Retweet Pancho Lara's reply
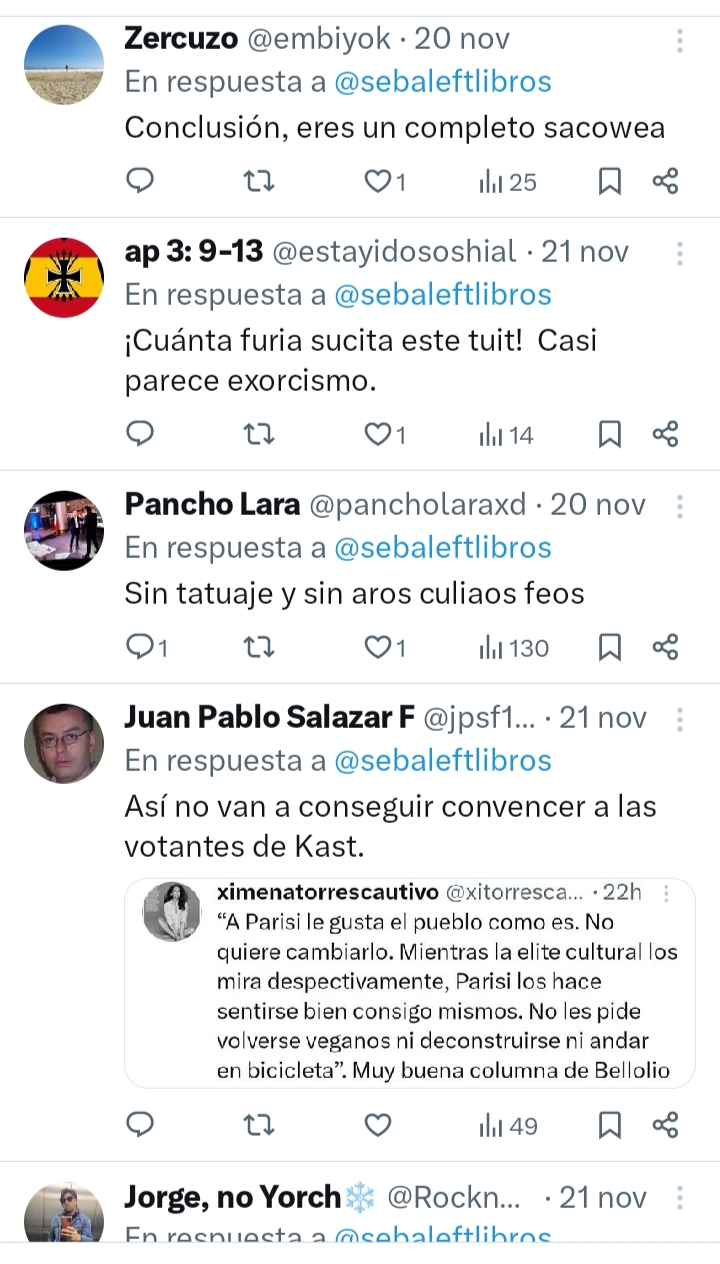 coord(259,647)
